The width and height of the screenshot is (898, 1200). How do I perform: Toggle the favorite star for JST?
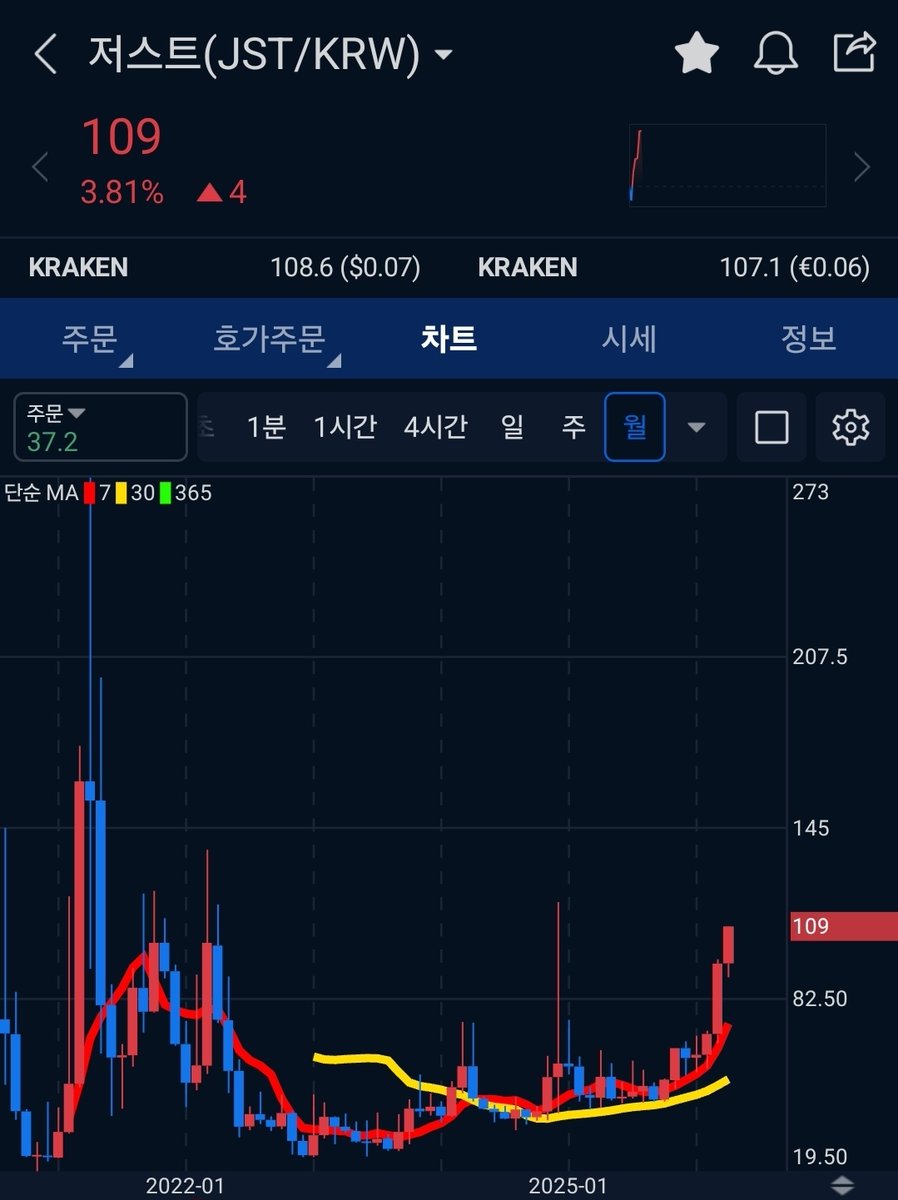[x=697, y=54]
